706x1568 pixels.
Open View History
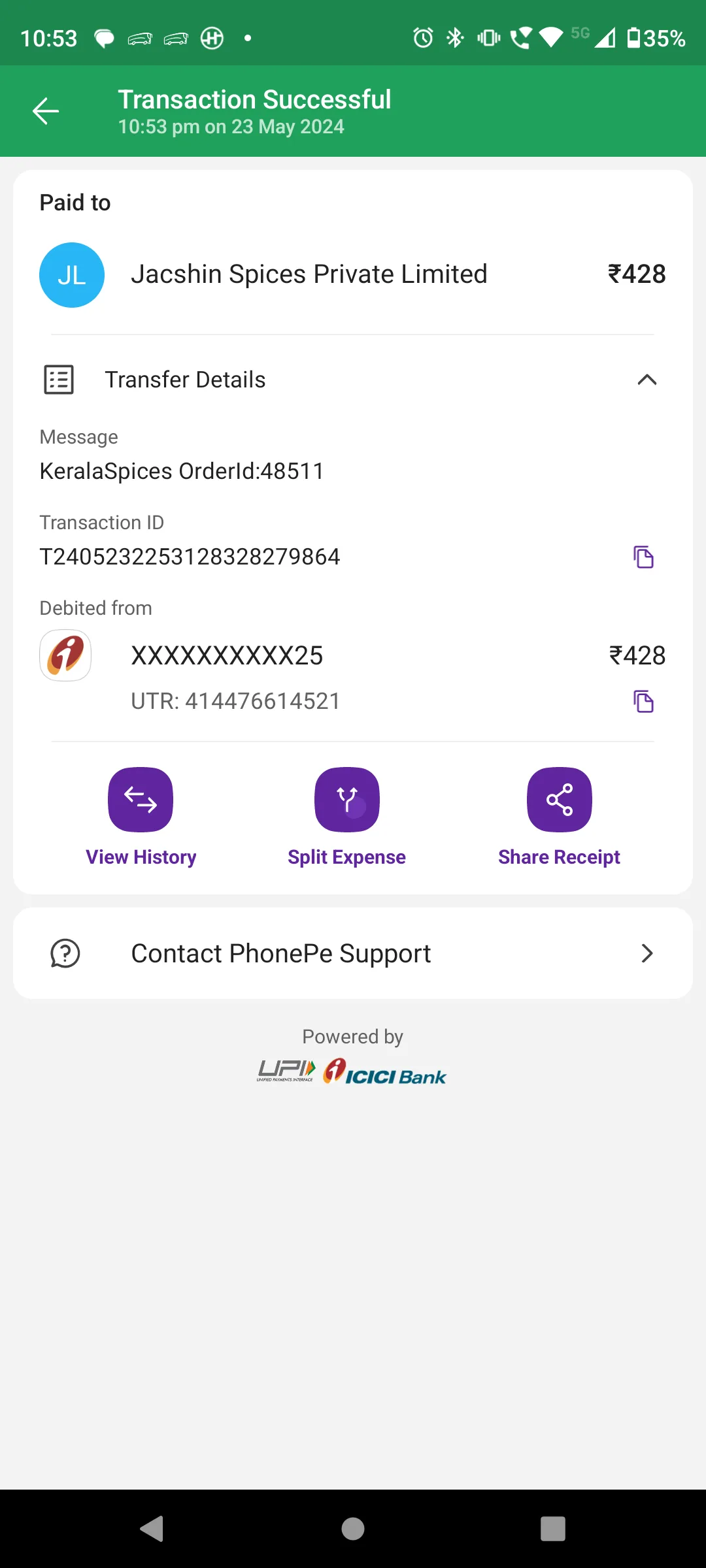(141, 817)
